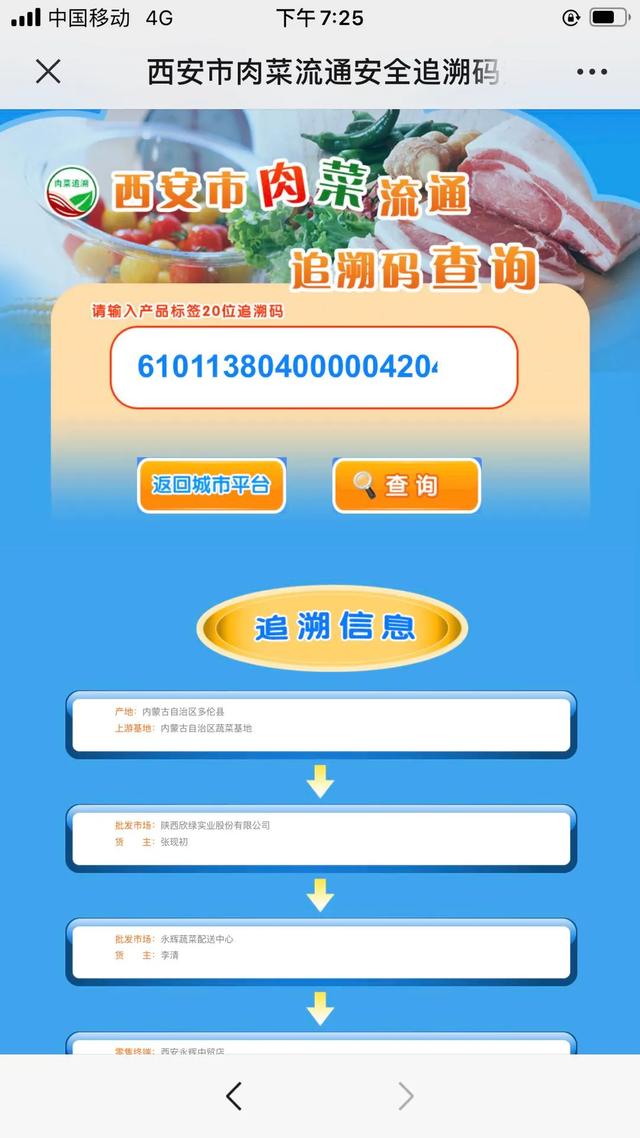Close the webview with the X icon

pos(48,71)
